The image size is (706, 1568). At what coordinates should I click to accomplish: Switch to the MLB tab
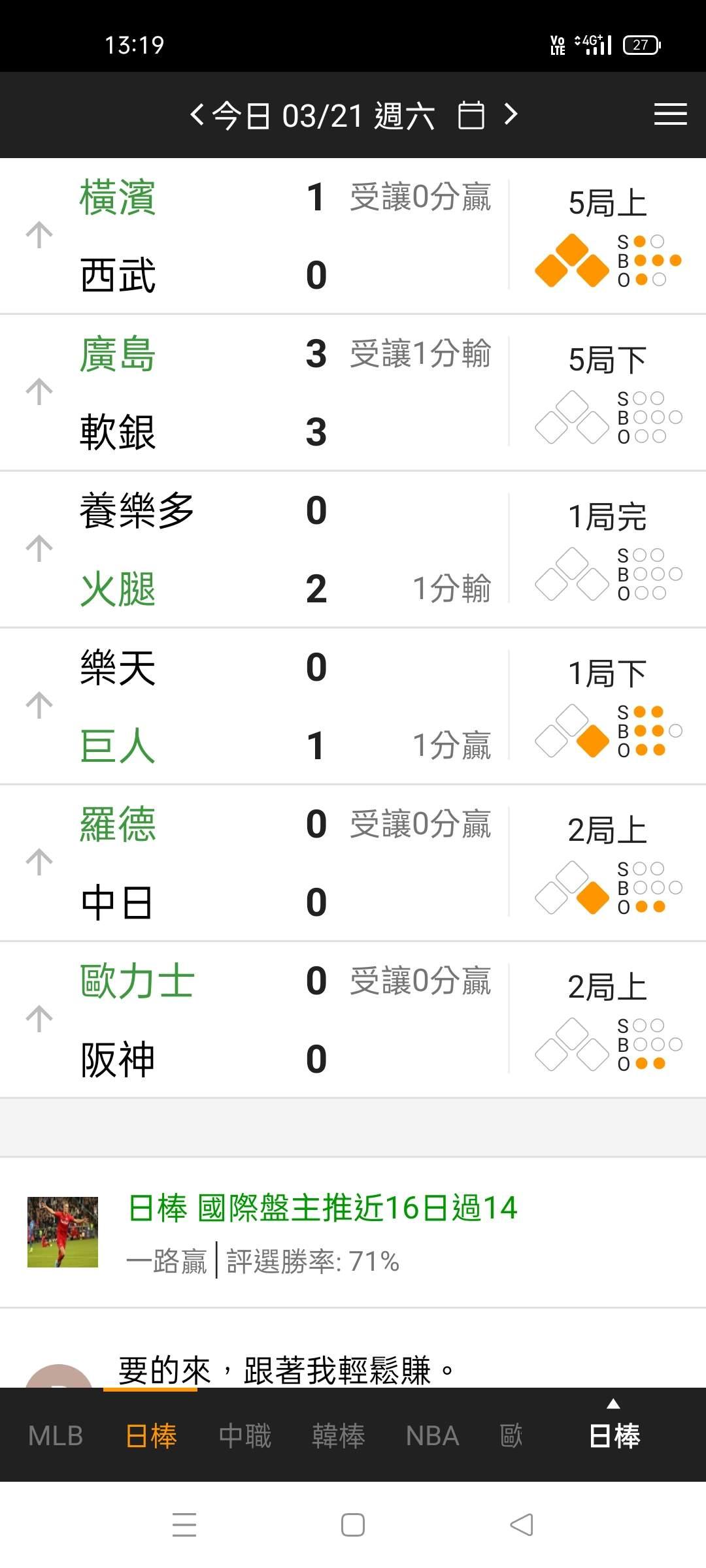[56, 1435]
